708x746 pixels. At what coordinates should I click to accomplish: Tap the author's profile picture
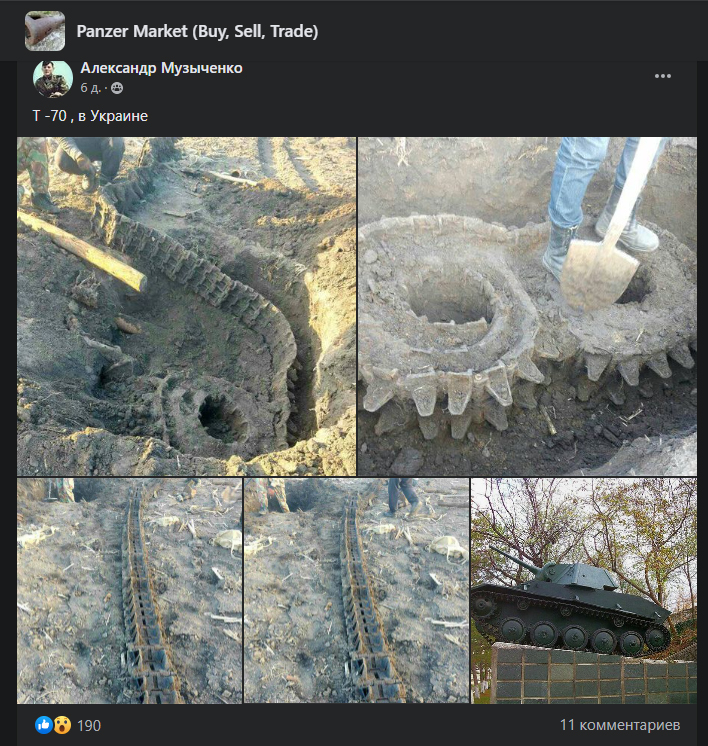(53, 78)
